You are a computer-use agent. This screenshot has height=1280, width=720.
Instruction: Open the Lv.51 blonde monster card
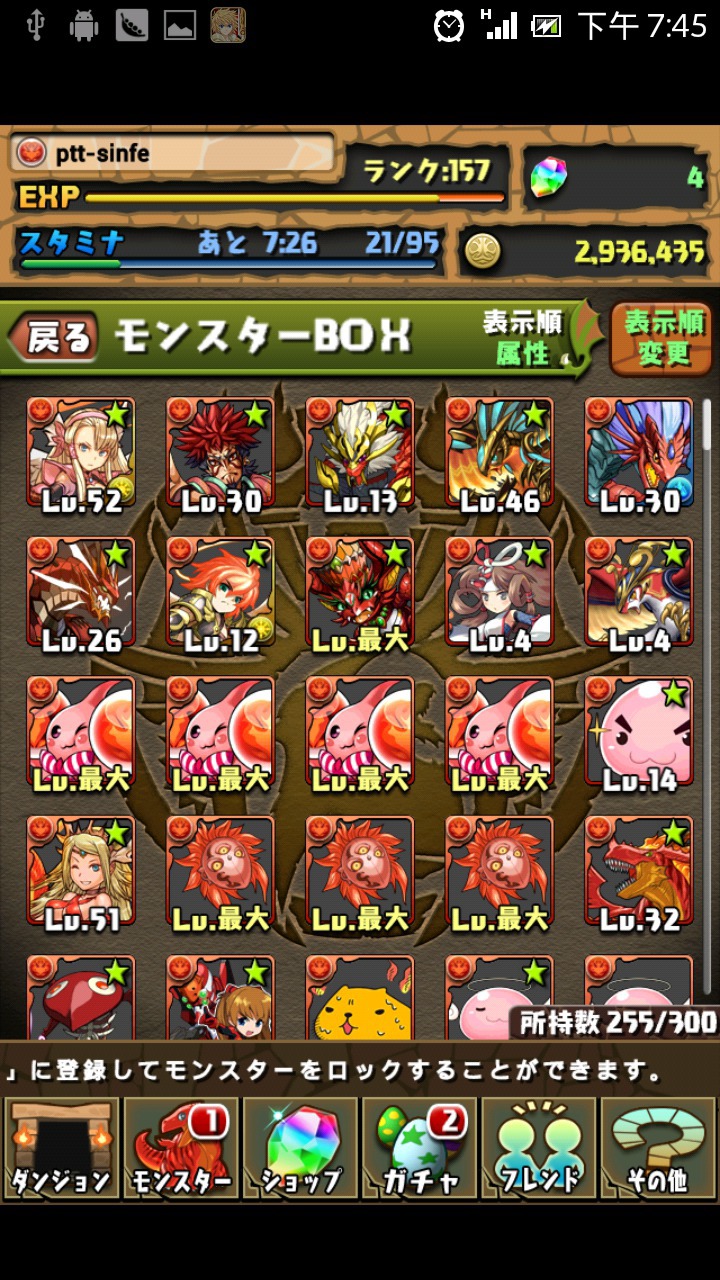[x=81, y=873]
